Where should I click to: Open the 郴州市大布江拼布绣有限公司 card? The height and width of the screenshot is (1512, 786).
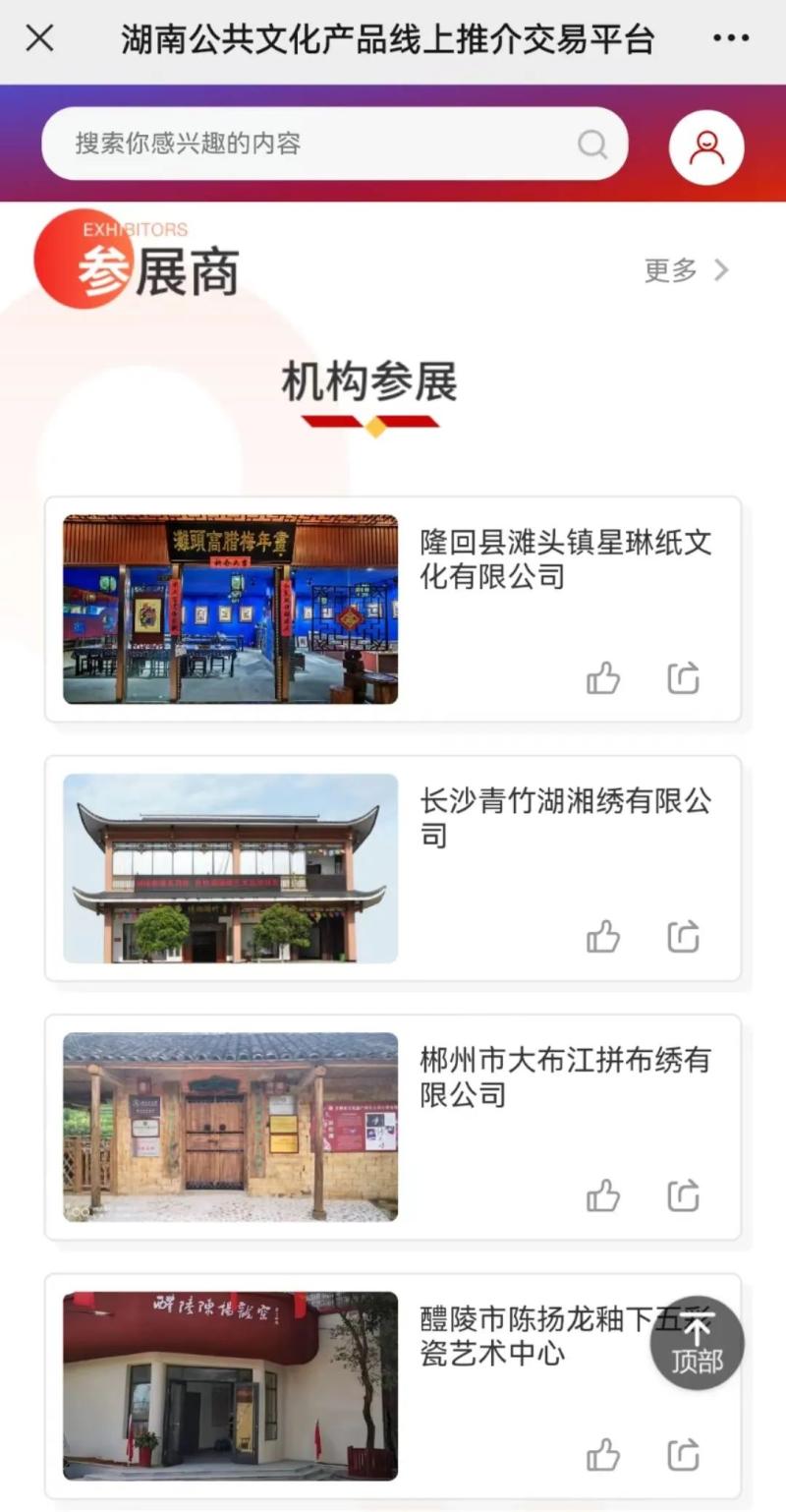pos(564,1076)
